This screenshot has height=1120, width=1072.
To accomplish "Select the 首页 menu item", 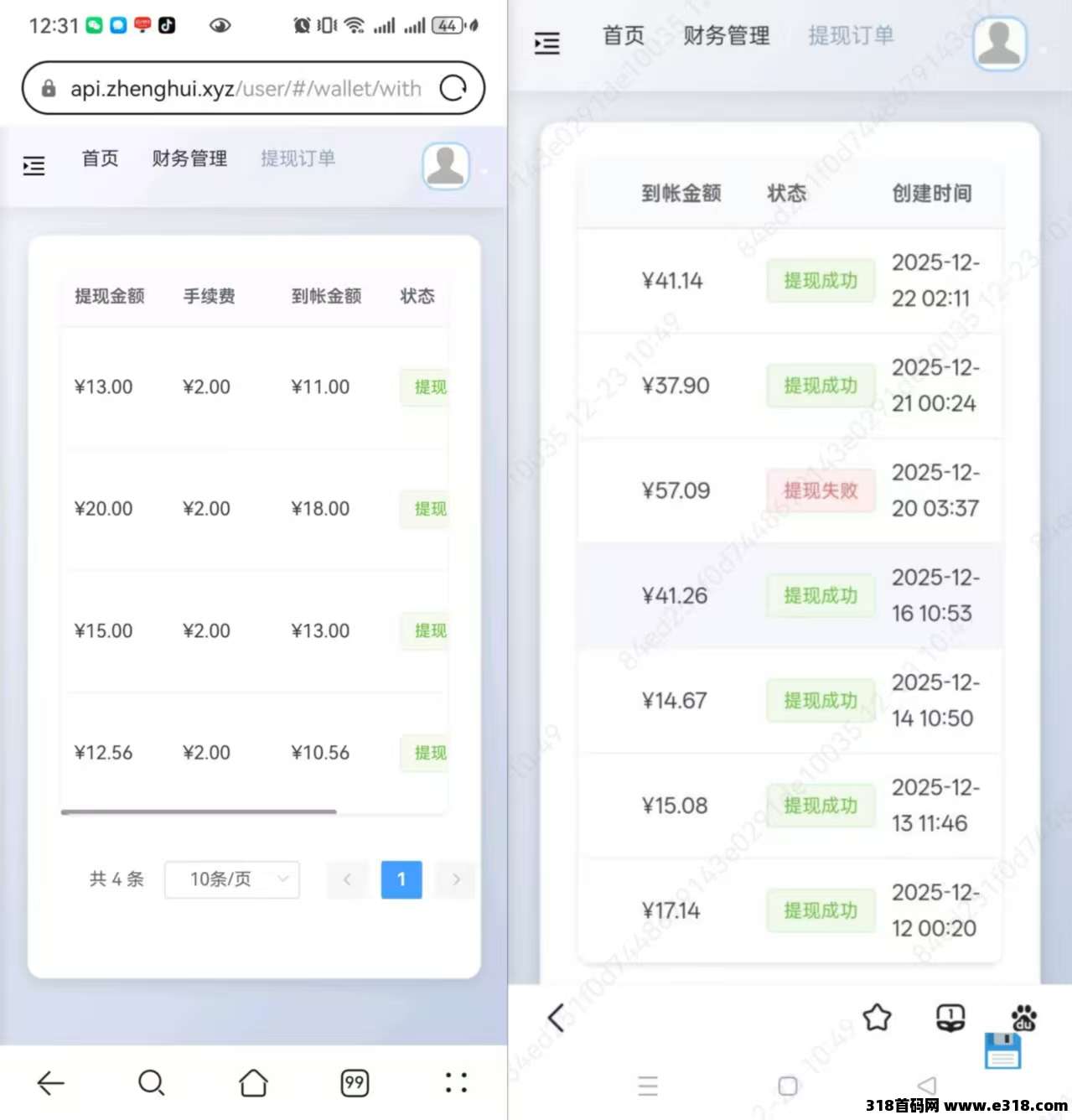I will pyautogui.click(x=100, y=158).
